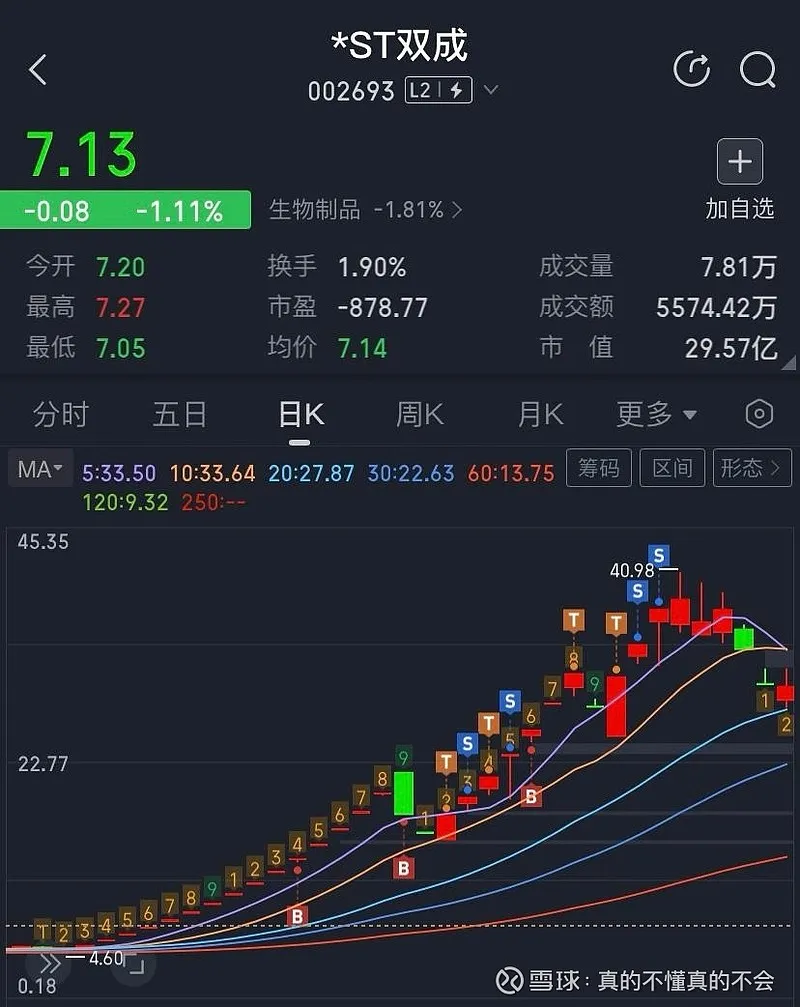Tap the double-arrow icon on the chart

[50, 964]
